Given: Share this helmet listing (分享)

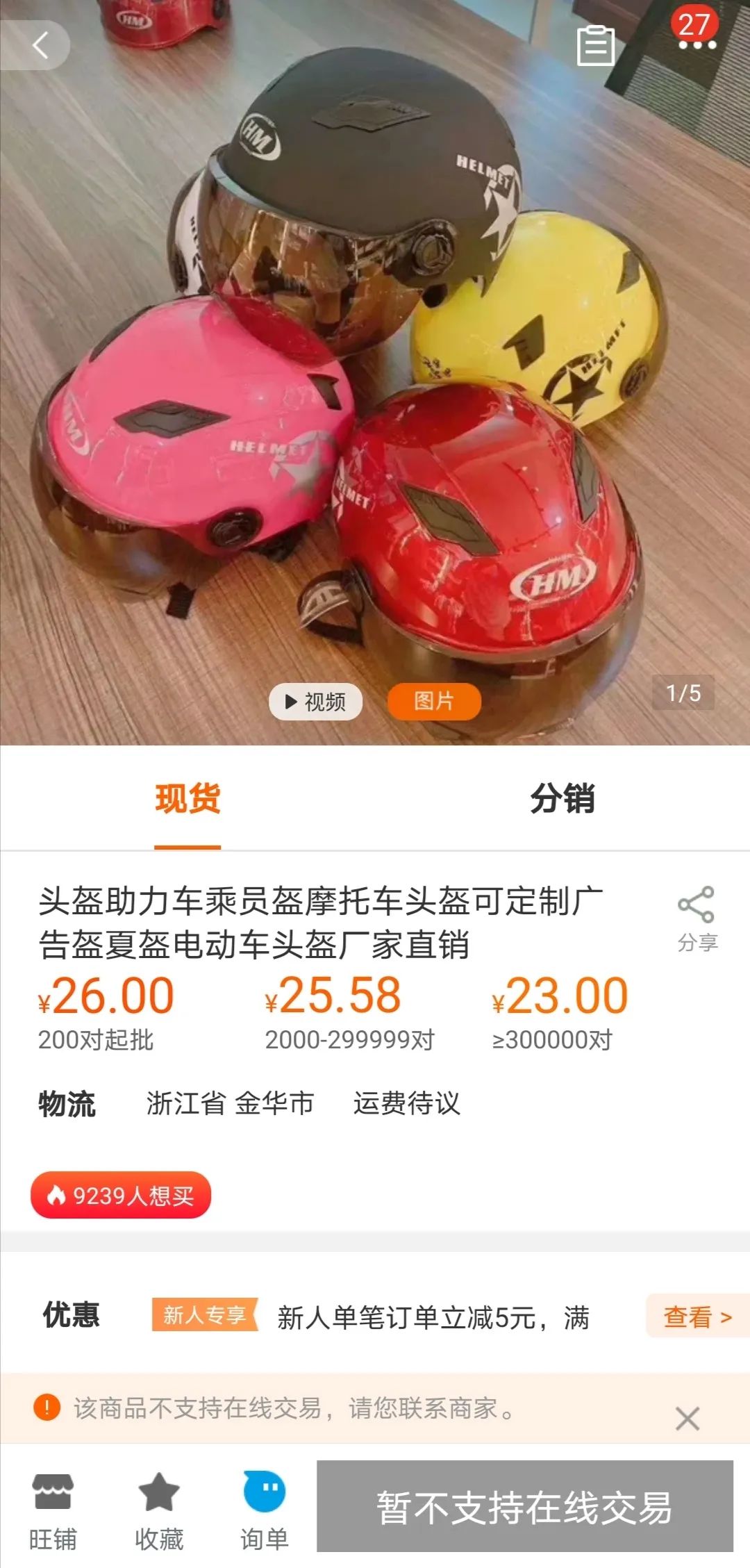Looking at the screenshot, I should [x=697, y=918].
